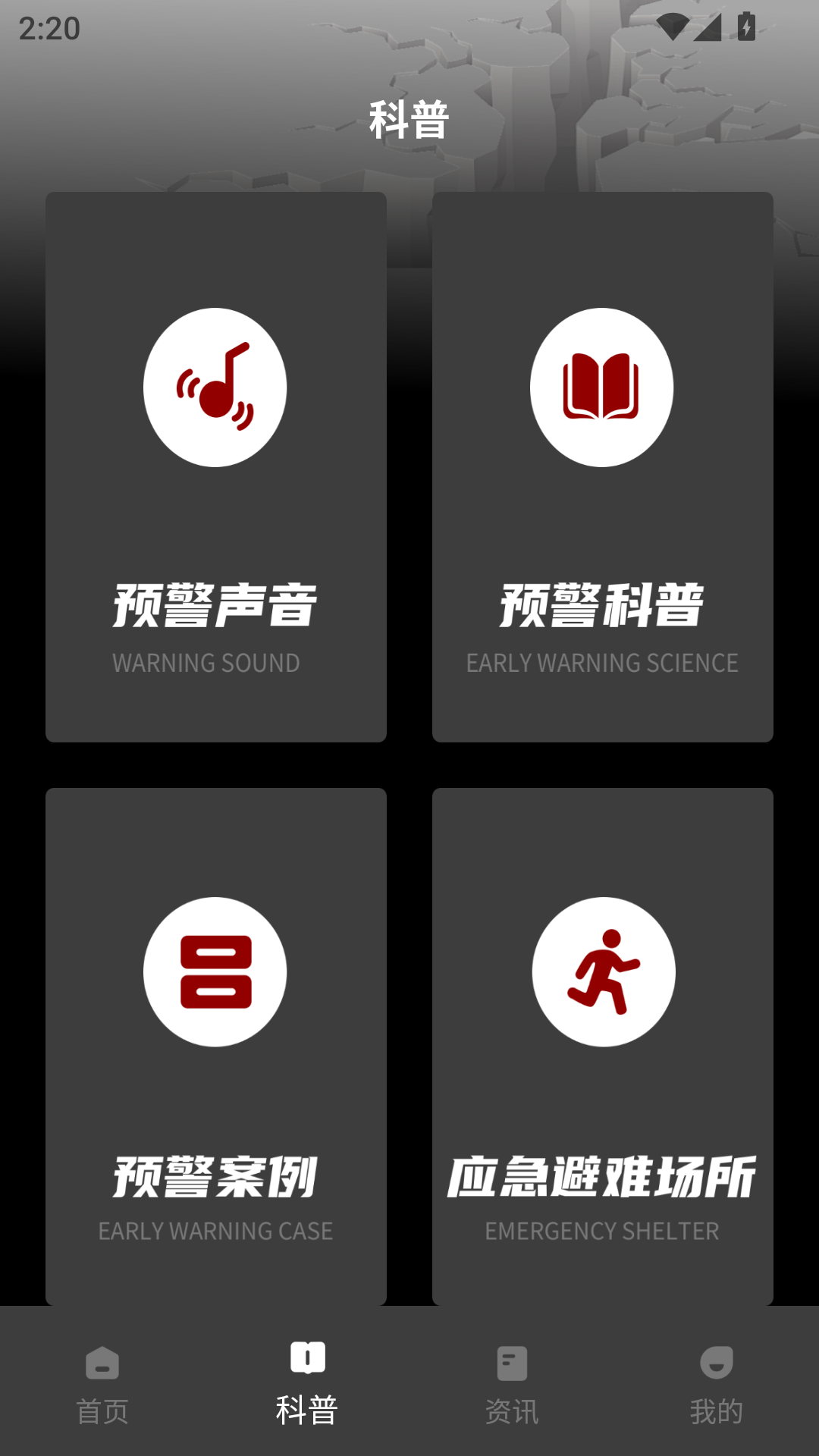Viewport: 819px width, 1456px height.
Task: Tap the warning sound musical note icon
Action: [215, 386]
